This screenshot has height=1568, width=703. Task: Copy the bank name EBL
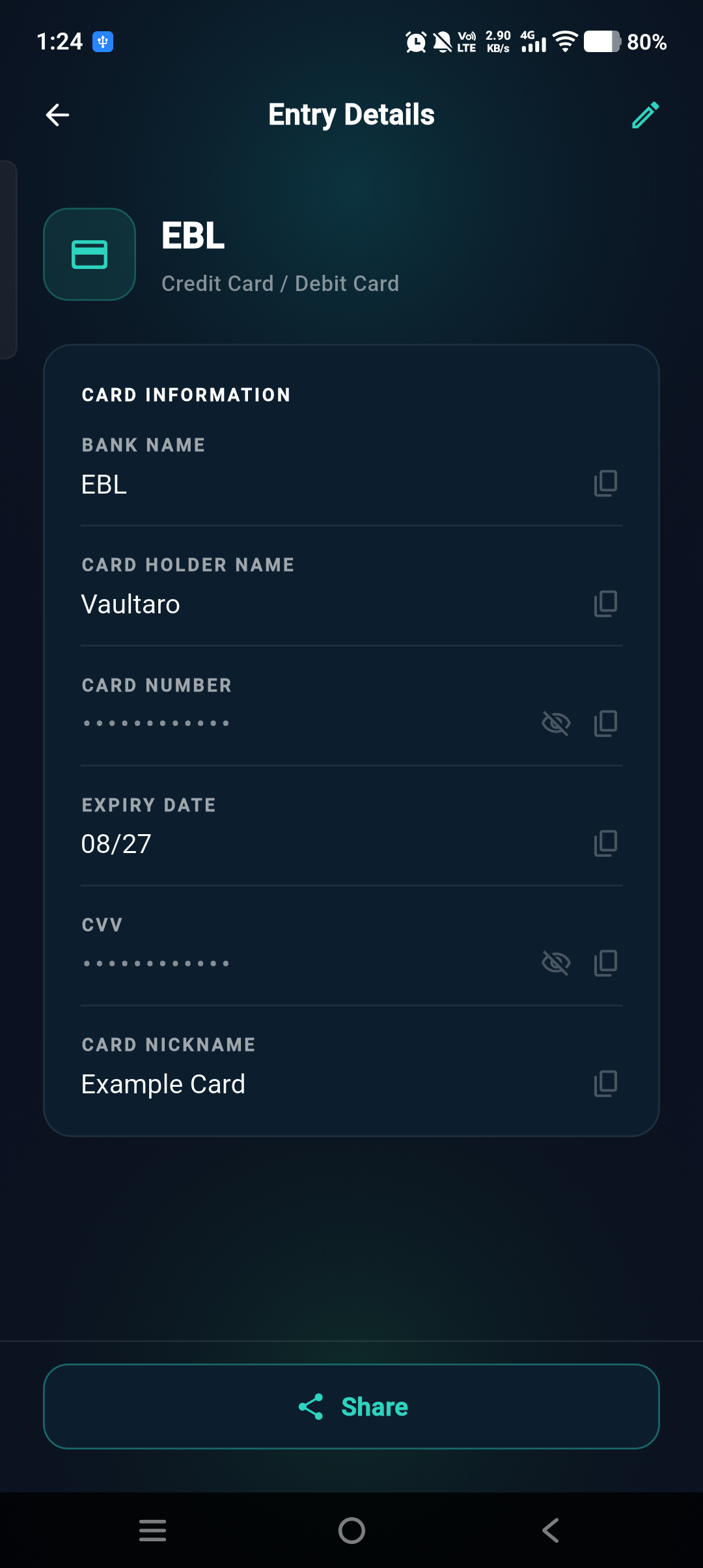pos(604,483)
